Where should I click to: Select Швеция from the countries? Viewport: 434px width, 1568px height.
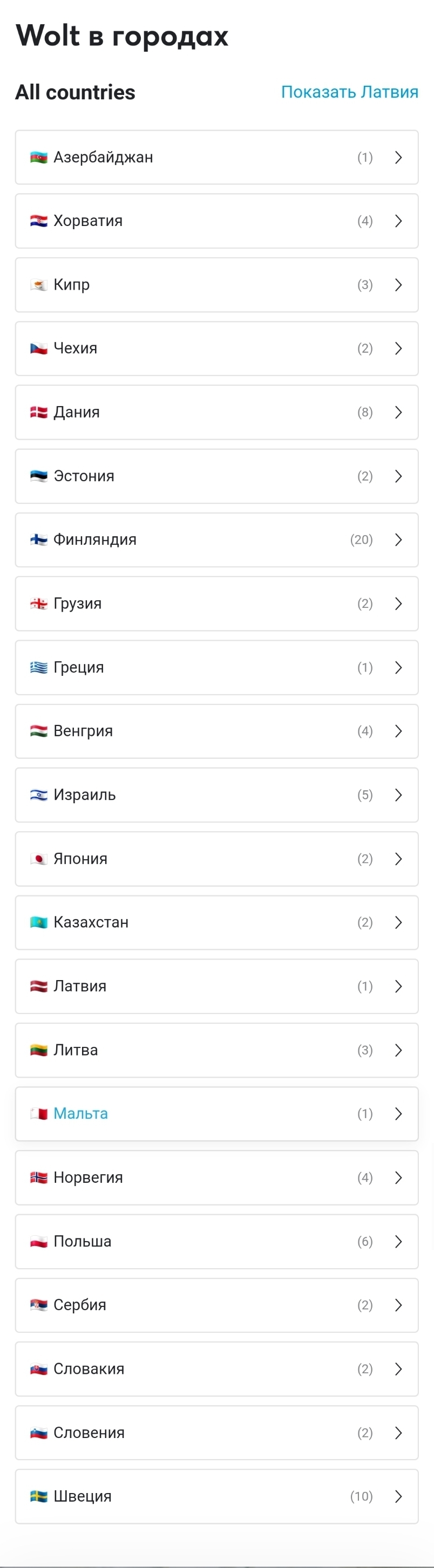point(216,1497)
